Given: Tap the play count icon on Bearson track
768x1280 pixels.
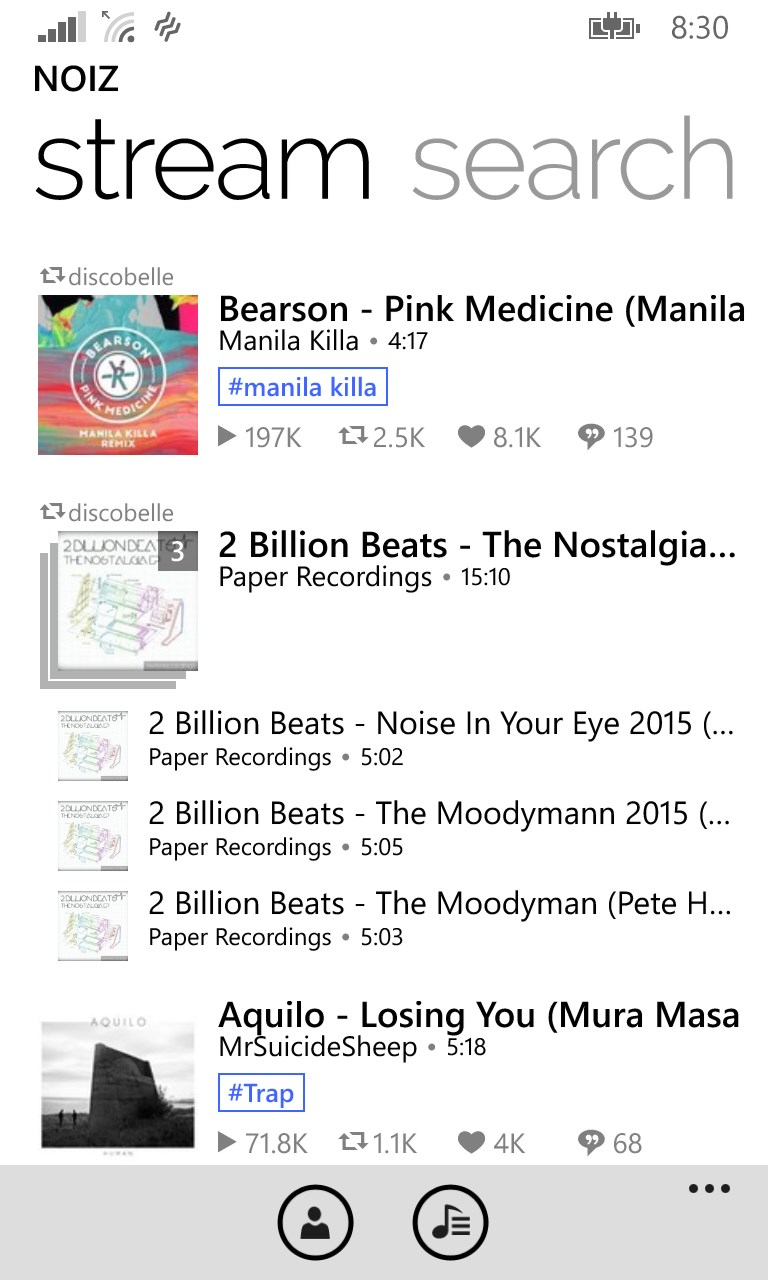Looking at the screenshot, I should [228, 437].
